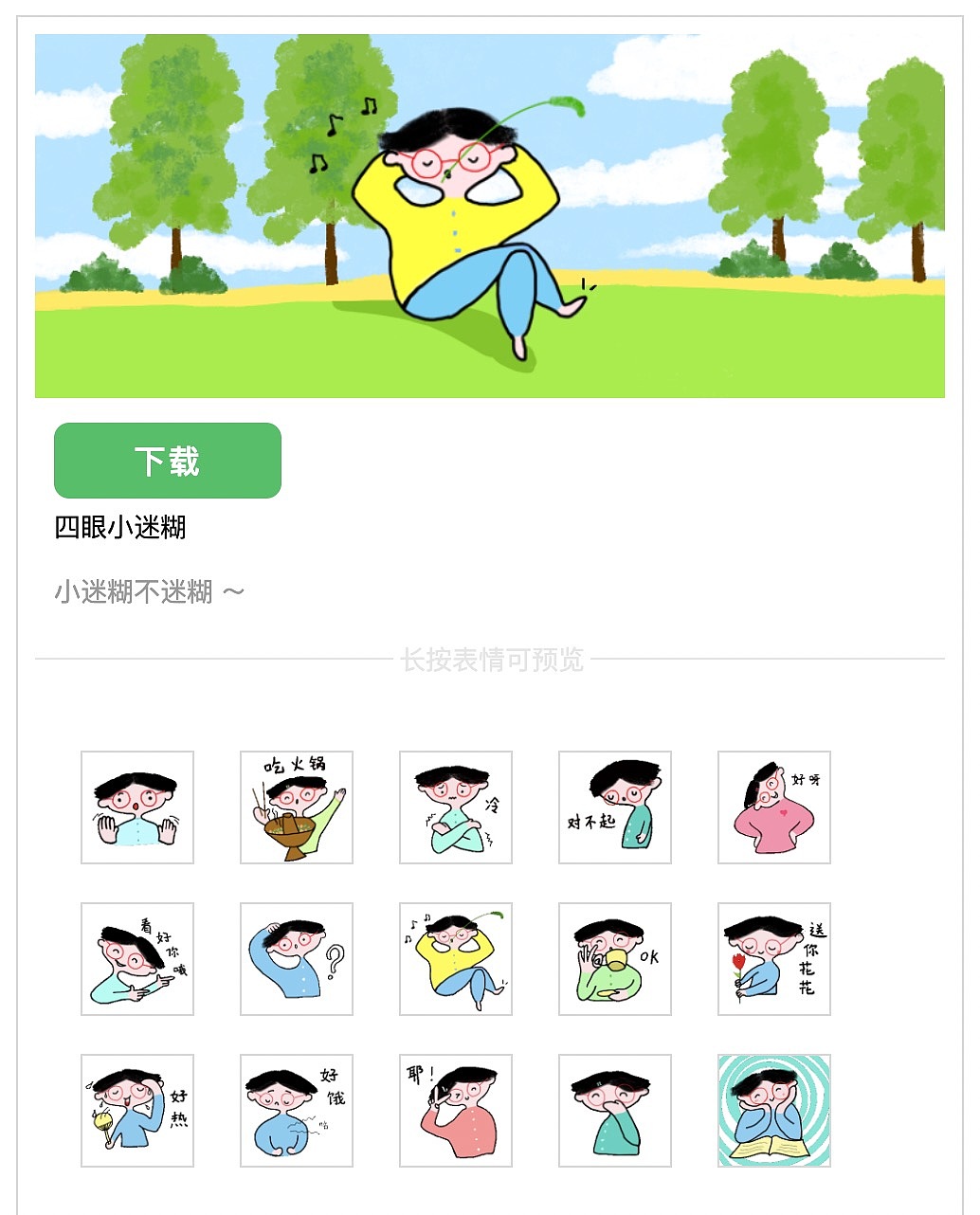Open the reading book sticker with swirl background
The width and height of the screenshot is (980, 1215).
point(773,1107)
